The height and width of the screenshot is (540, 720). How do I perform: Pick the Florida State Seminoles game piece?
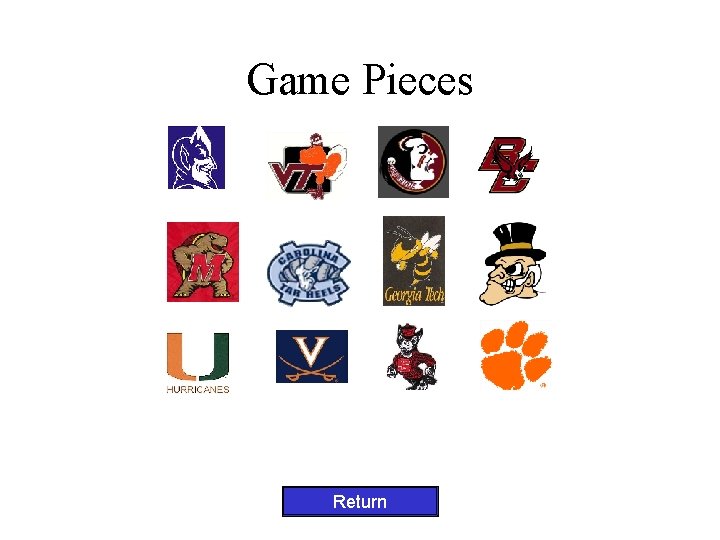(413, 162)
